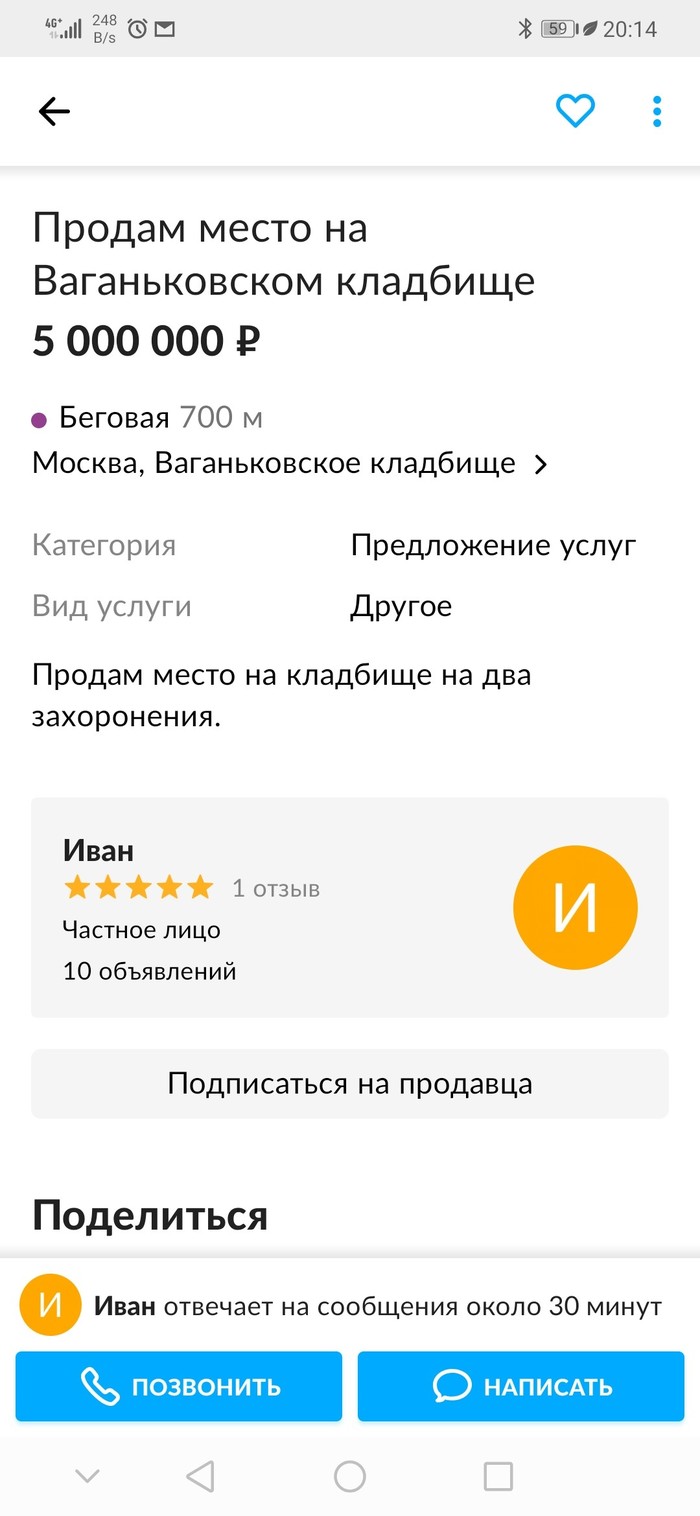Viewport: 700px width, 1516px height.
Task: Open the three-dot overflow menu
Action: (x=657, y=111)
